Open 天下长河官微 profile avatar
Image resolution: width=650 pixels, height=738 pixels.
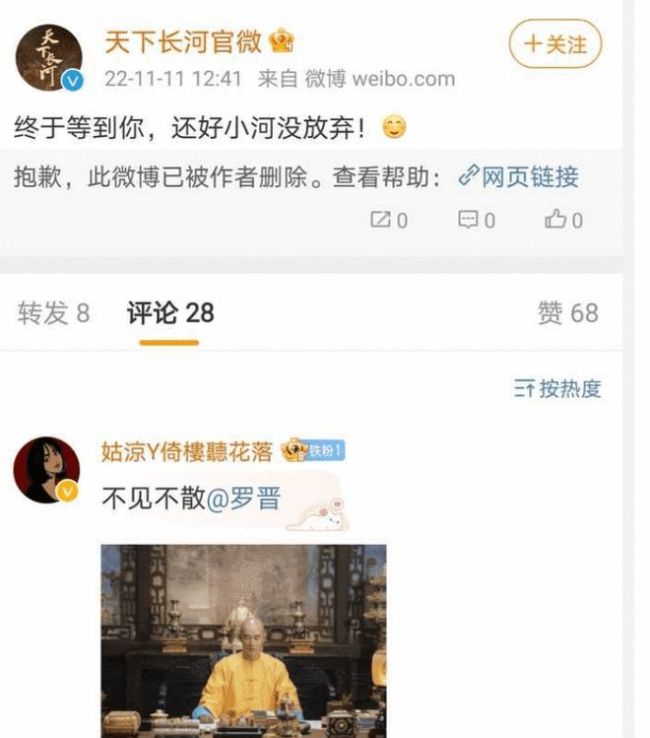[x=48, y=57]
